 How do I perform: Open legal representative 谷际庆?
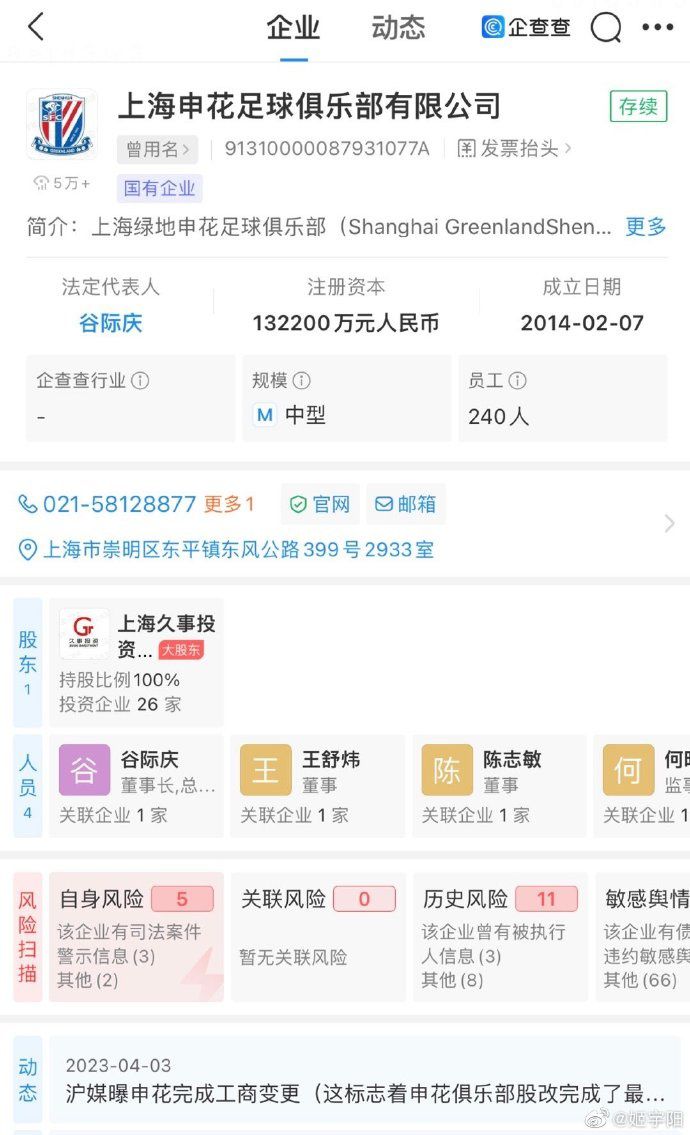(111, 323)
